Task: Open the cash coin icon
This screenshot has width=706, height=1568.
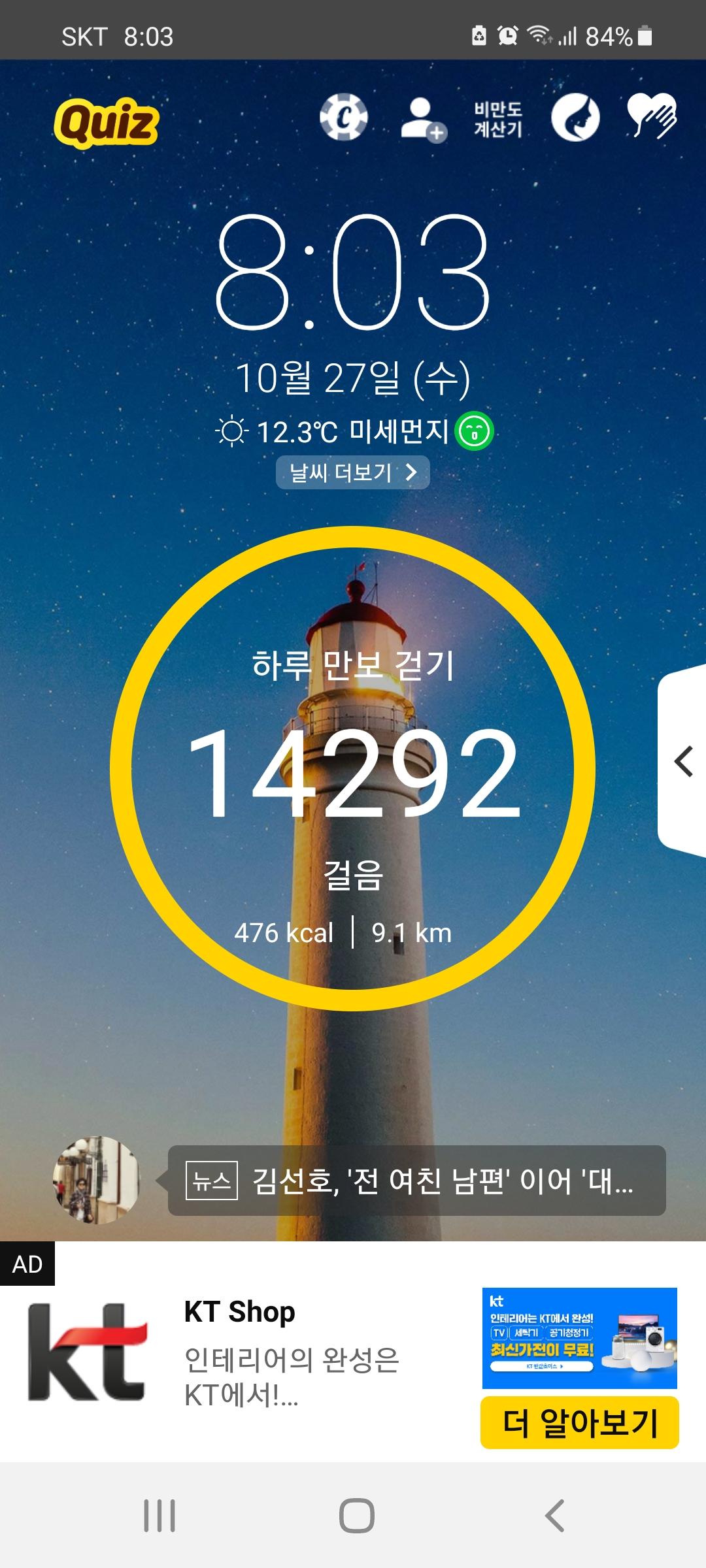Action: pos(344,118)
